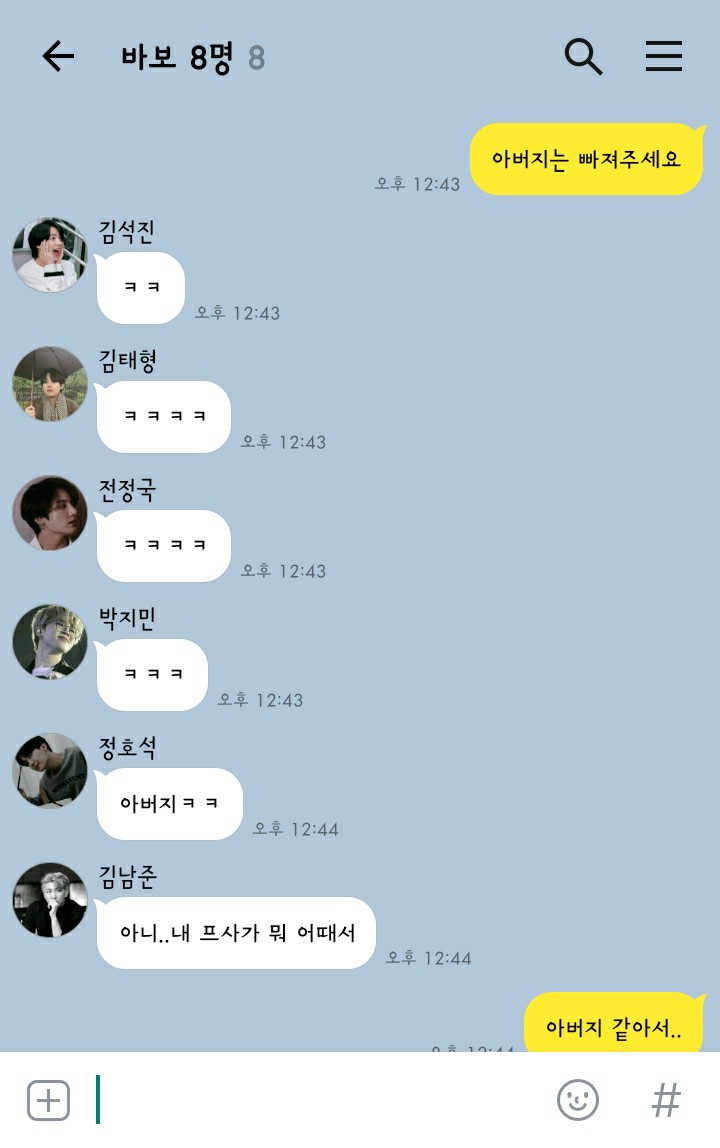Search within this chat room

(x=583, y=57)
